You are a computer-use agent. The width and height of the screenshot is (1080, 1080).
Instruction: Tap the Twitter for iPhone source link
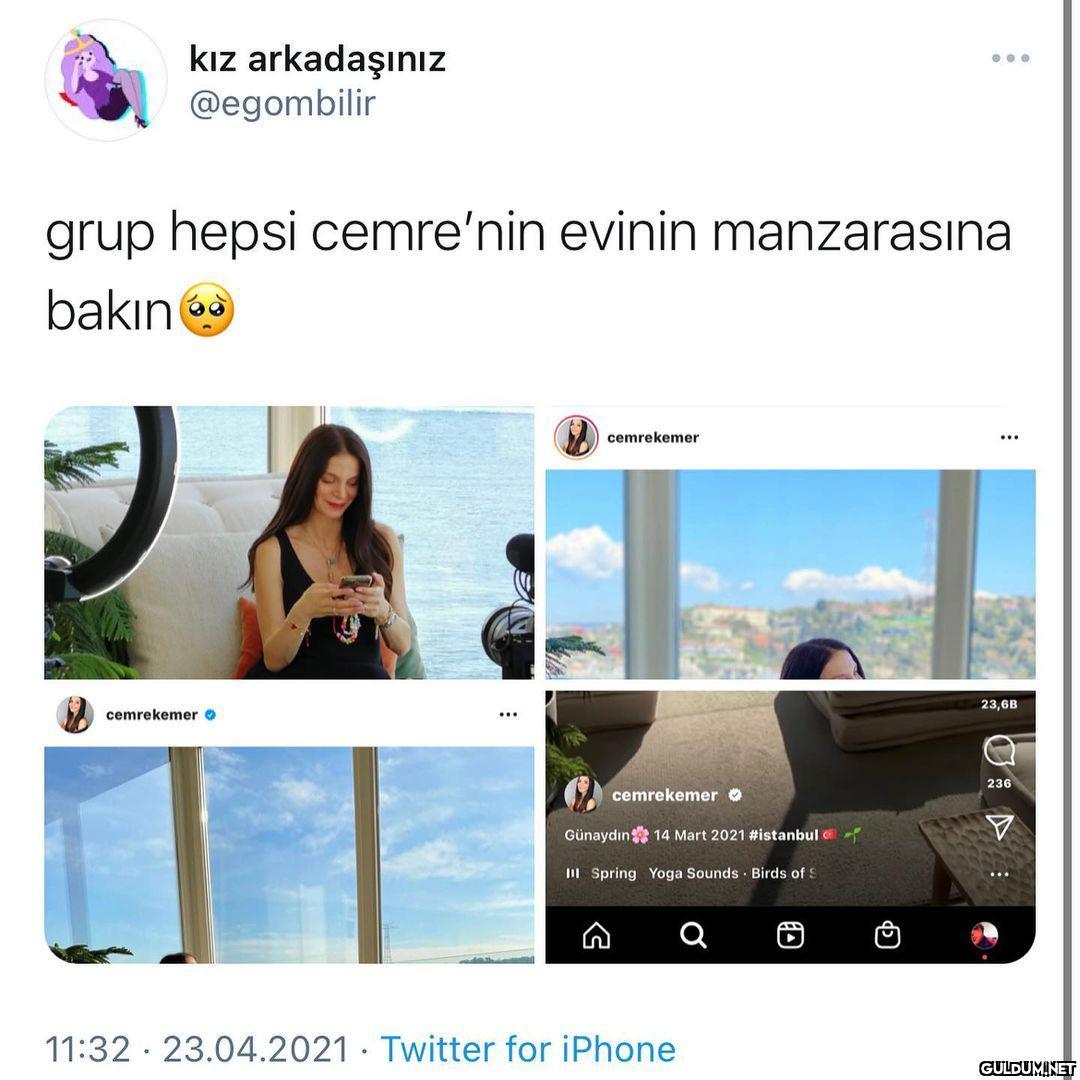pos(527,1049)
